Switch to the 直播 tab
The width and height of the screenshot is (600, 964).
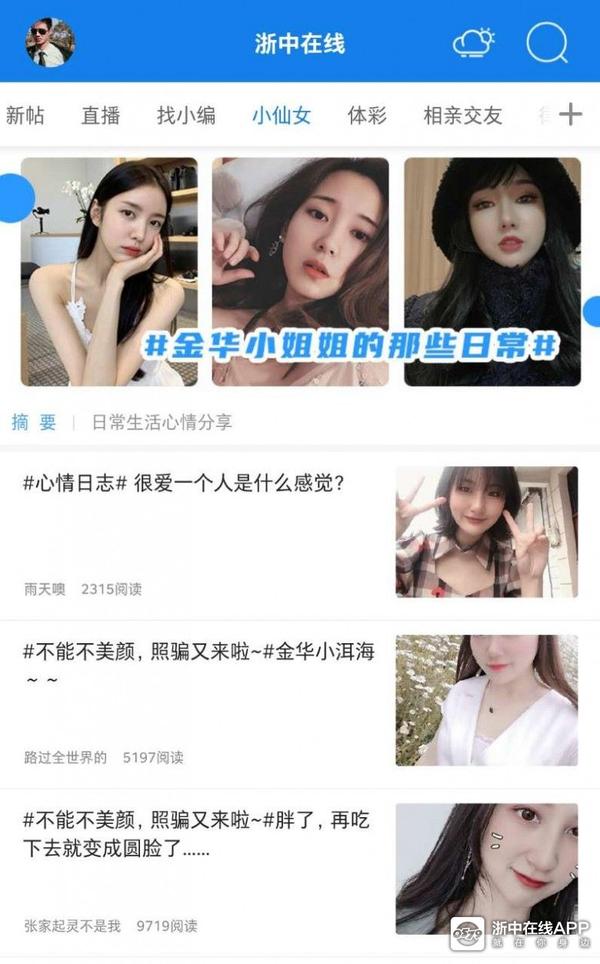[100, 115]
